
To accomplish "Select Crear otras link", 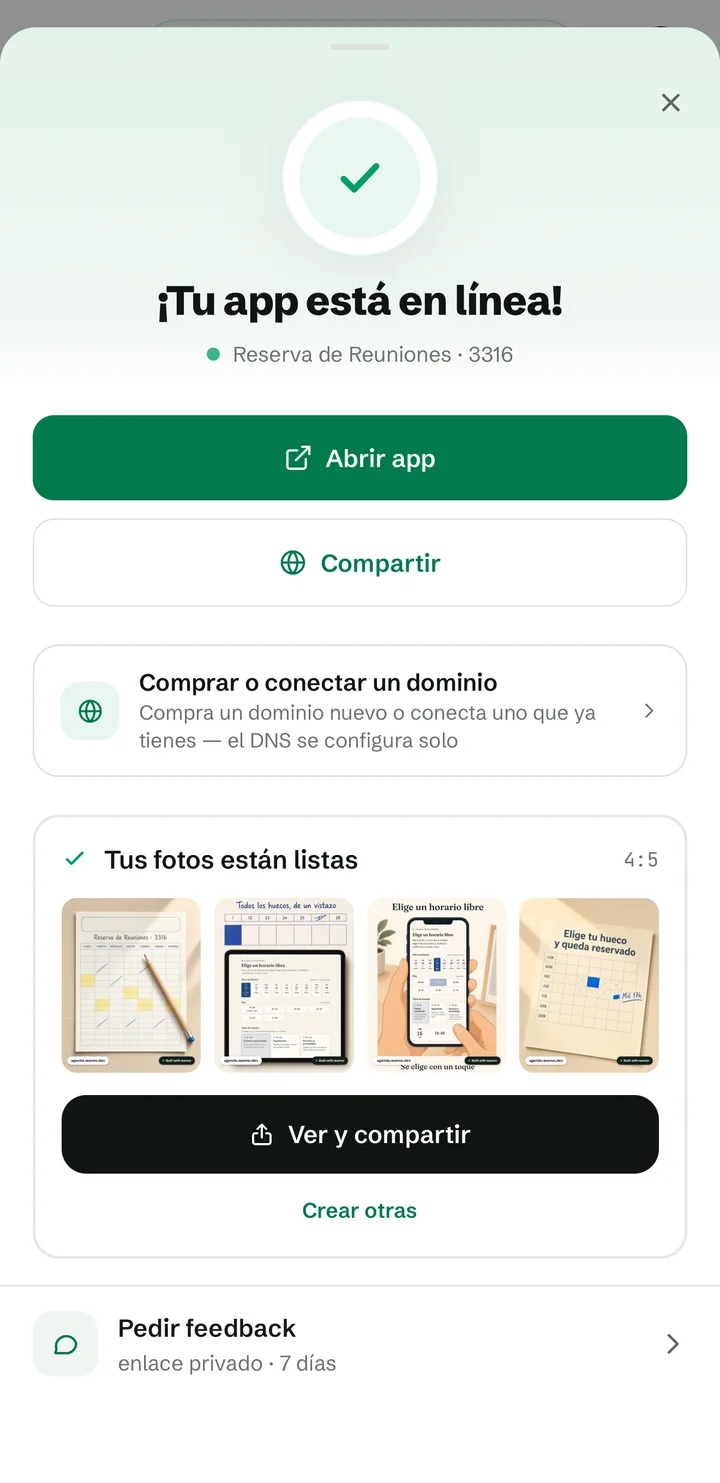I will tap(360, 1211).
